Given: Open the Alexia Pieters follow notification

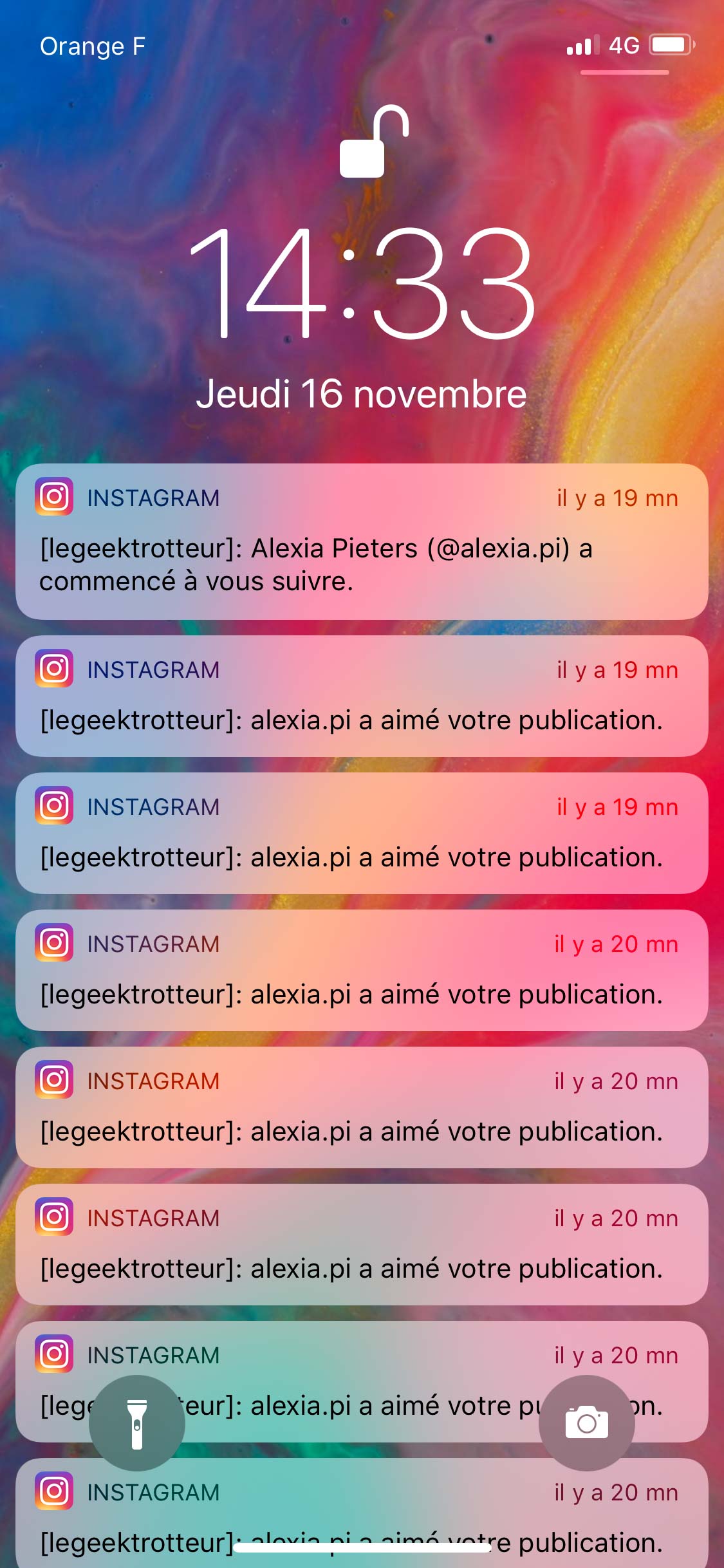Looking at the screenshot, I should click(x=362, y=542).
